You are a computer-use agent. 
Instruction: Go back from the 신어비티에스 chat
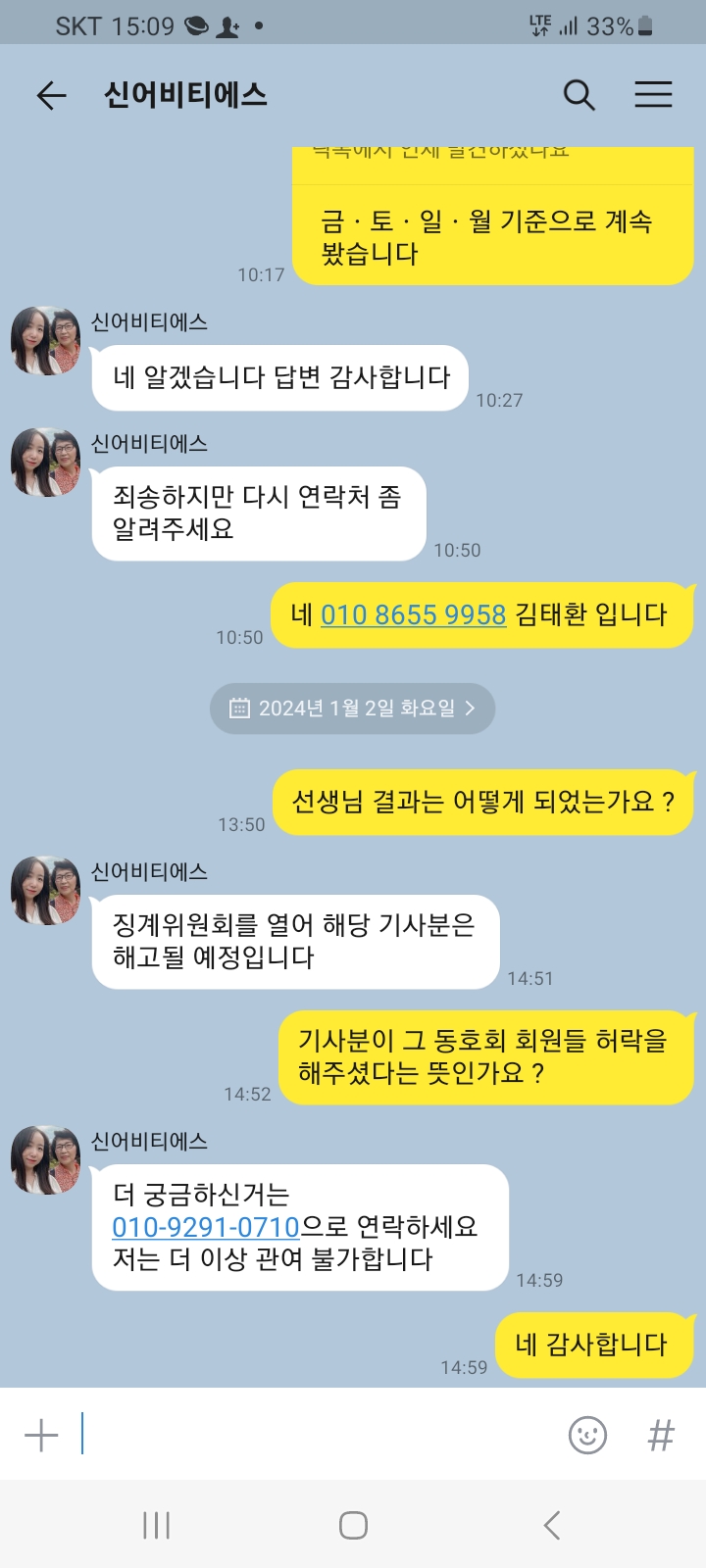click(51, 95)
